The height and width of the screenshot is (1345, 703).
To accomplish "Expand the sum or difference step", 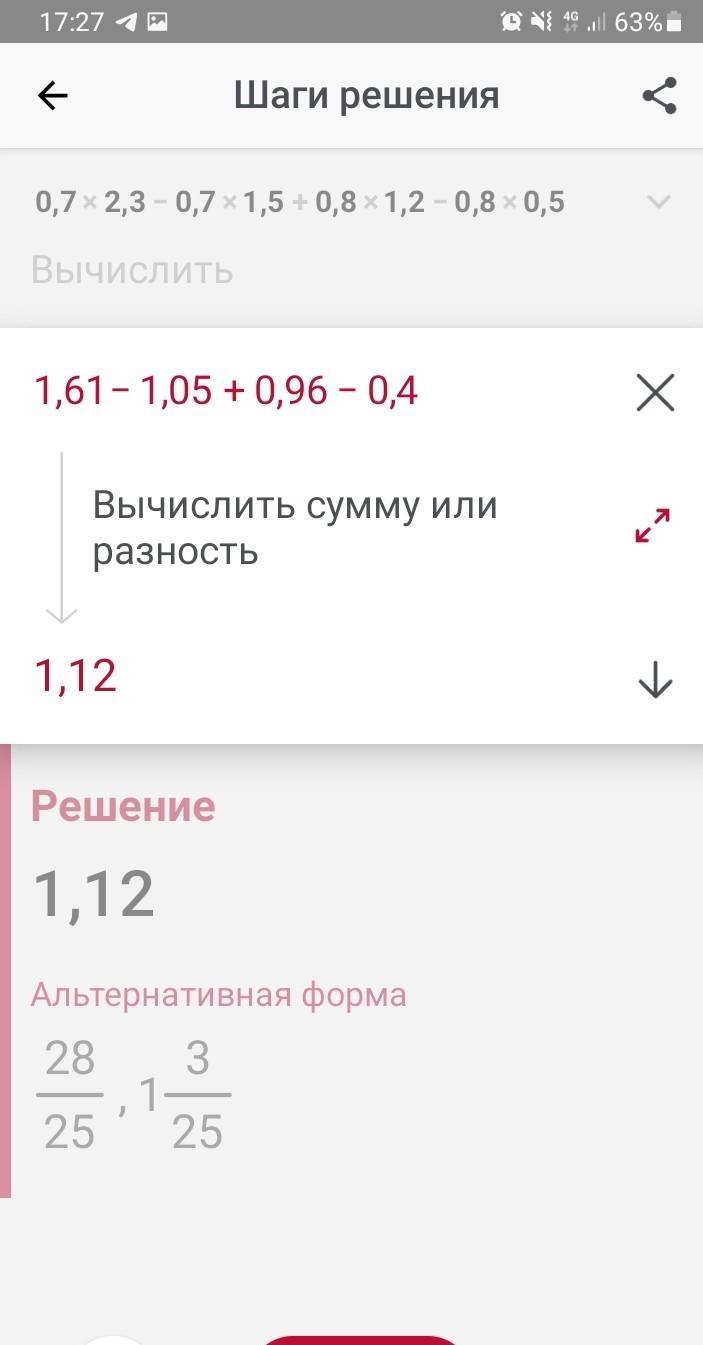I will pyautogui.click(x=652, y=525).
